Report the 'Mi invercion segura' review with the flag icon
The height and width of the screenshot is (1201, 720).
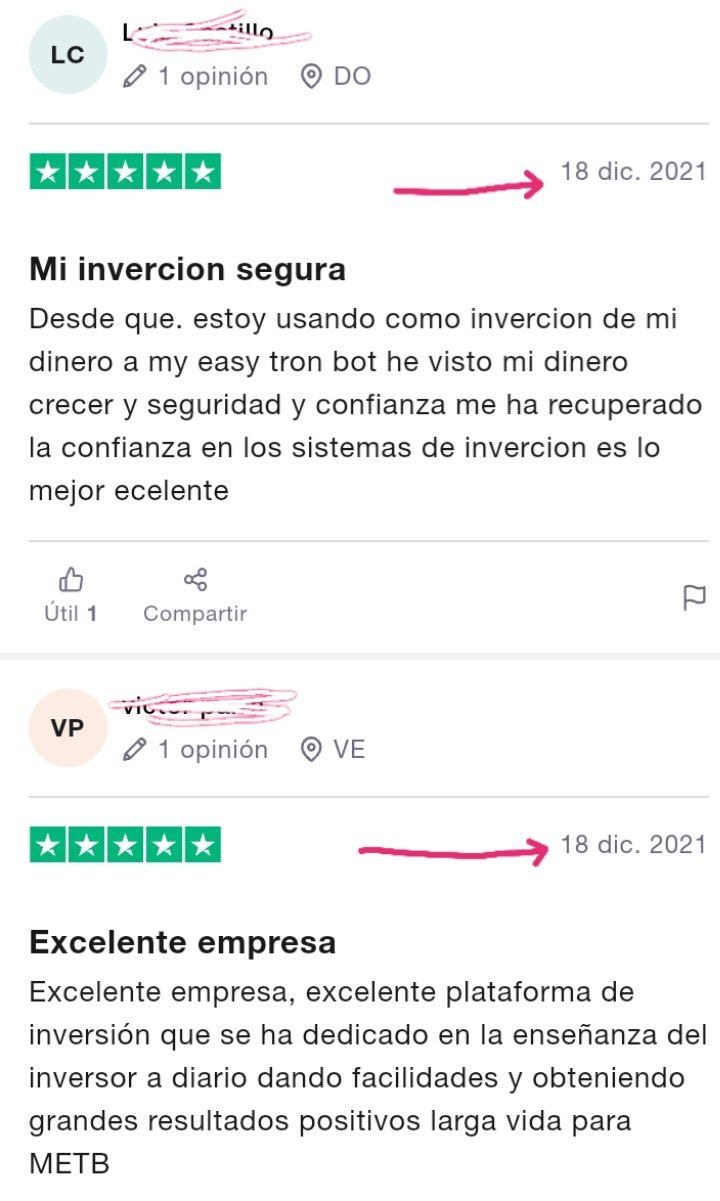[x=693, y=597]
